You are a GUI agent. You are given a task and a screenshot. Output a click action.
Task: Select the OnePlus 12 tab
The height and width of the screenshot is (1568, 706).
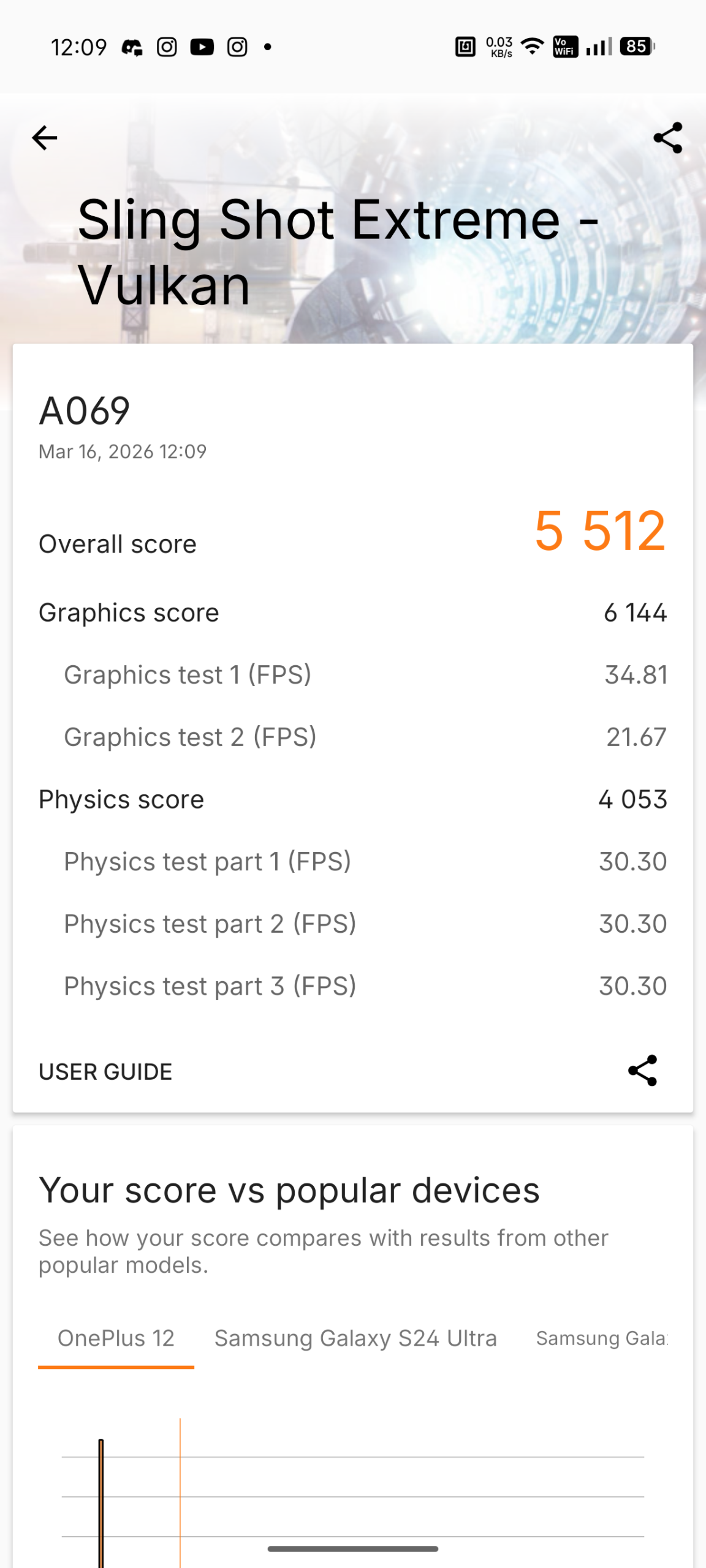point(116,1338)
